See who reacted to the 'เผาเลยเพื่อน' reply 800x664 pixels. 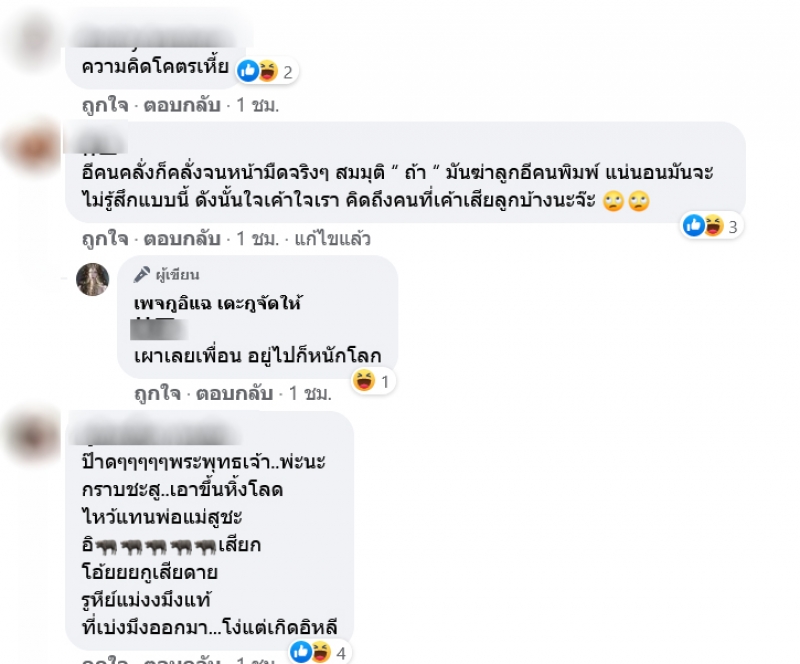pyautogui.click(x=374, y=380)
